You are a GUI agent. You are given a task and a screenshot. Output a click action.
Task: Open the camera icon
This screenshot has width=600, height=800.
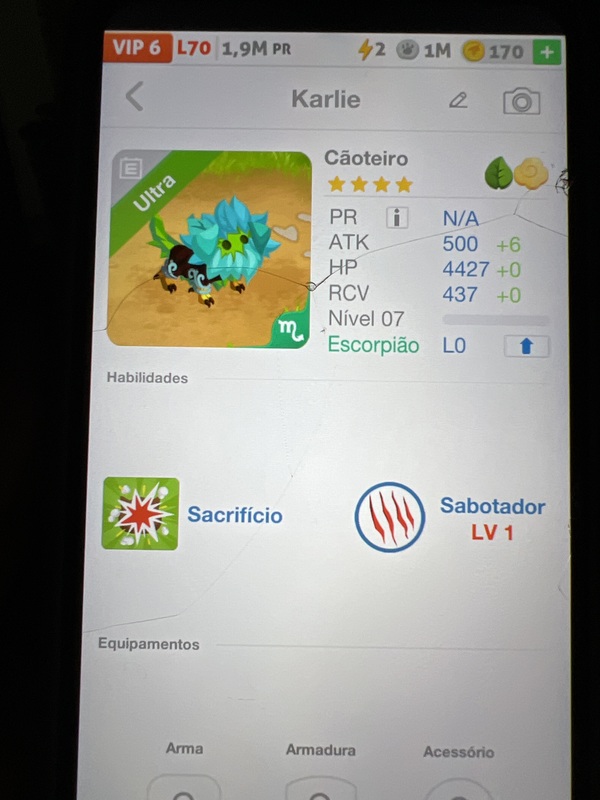click(x=521, y=100)
